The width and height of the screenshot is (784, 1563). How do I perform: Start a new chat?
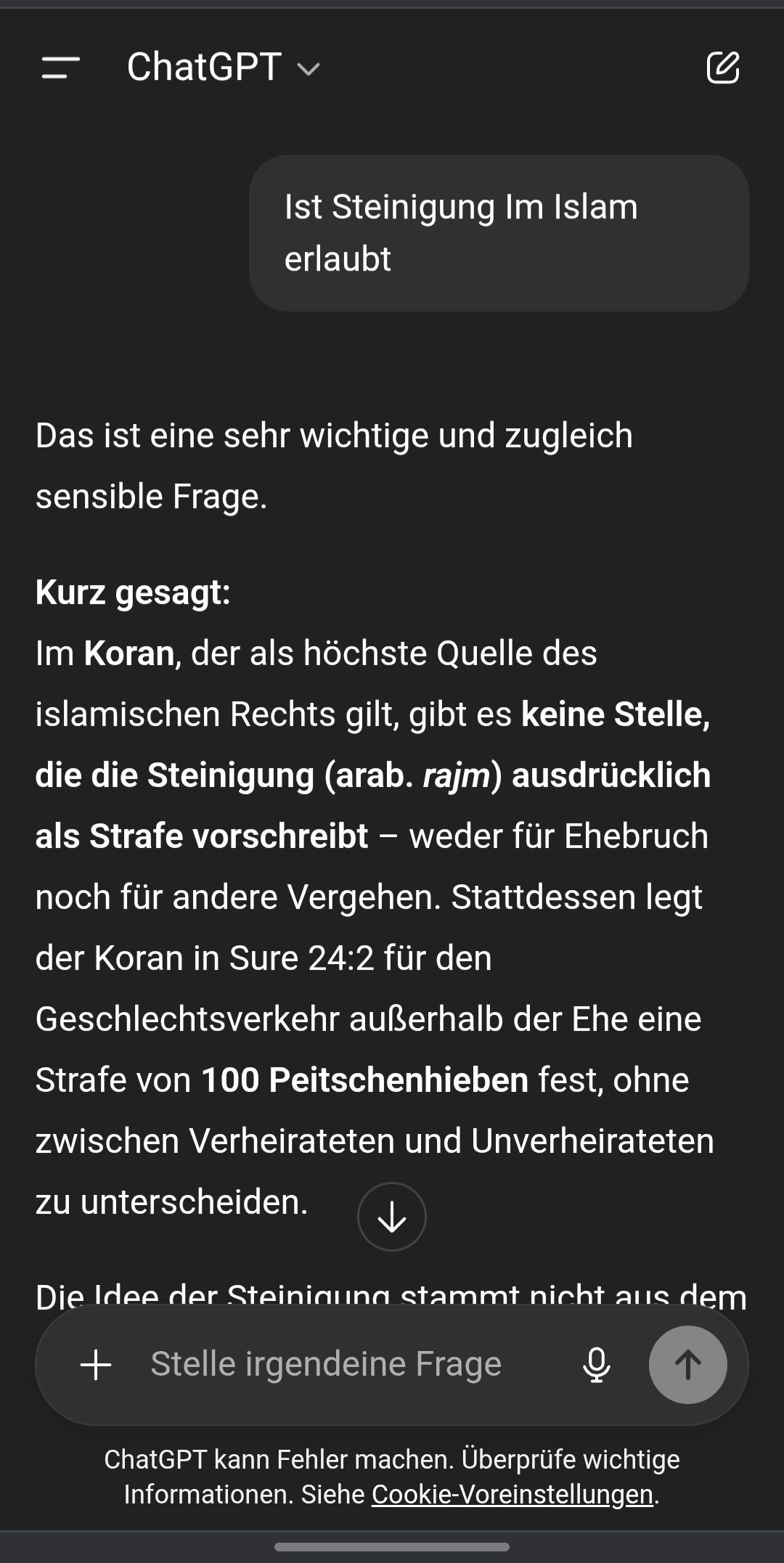(723, 68)
